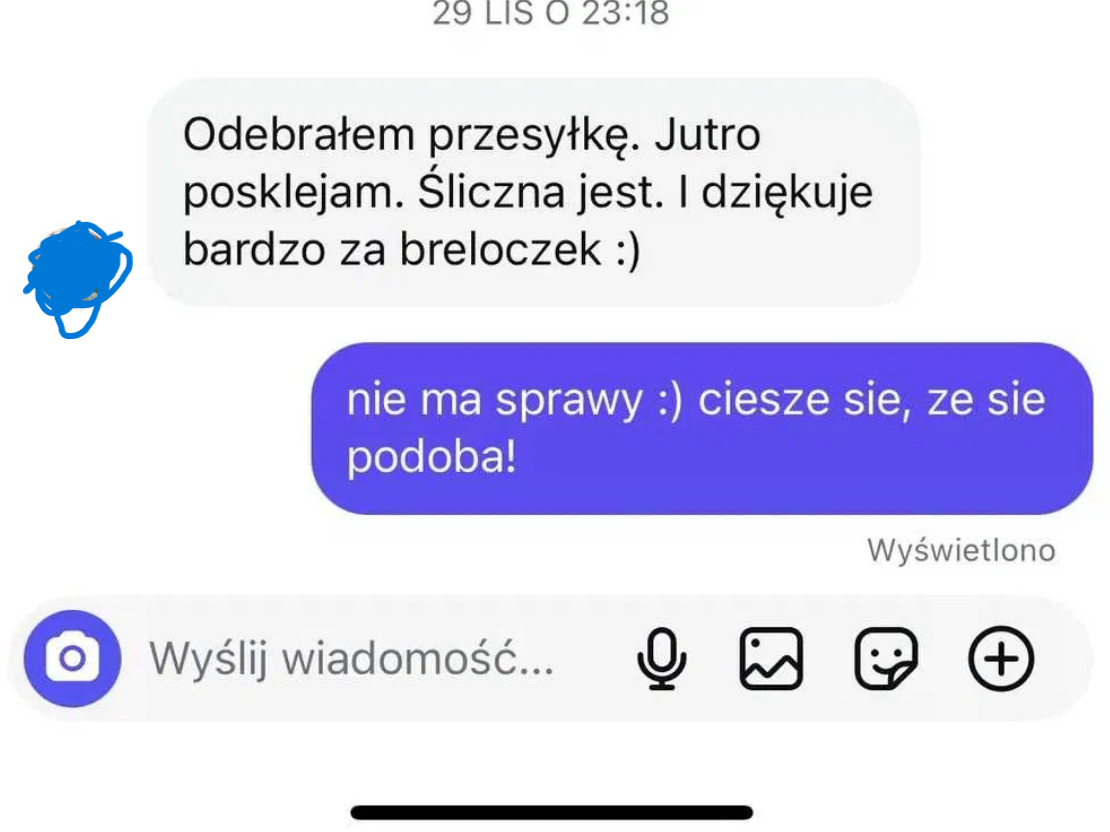Screen dimensions: 1110x832
Task: Open the sender's scribbled-over profile avatar
Action: tap(78, 275)
